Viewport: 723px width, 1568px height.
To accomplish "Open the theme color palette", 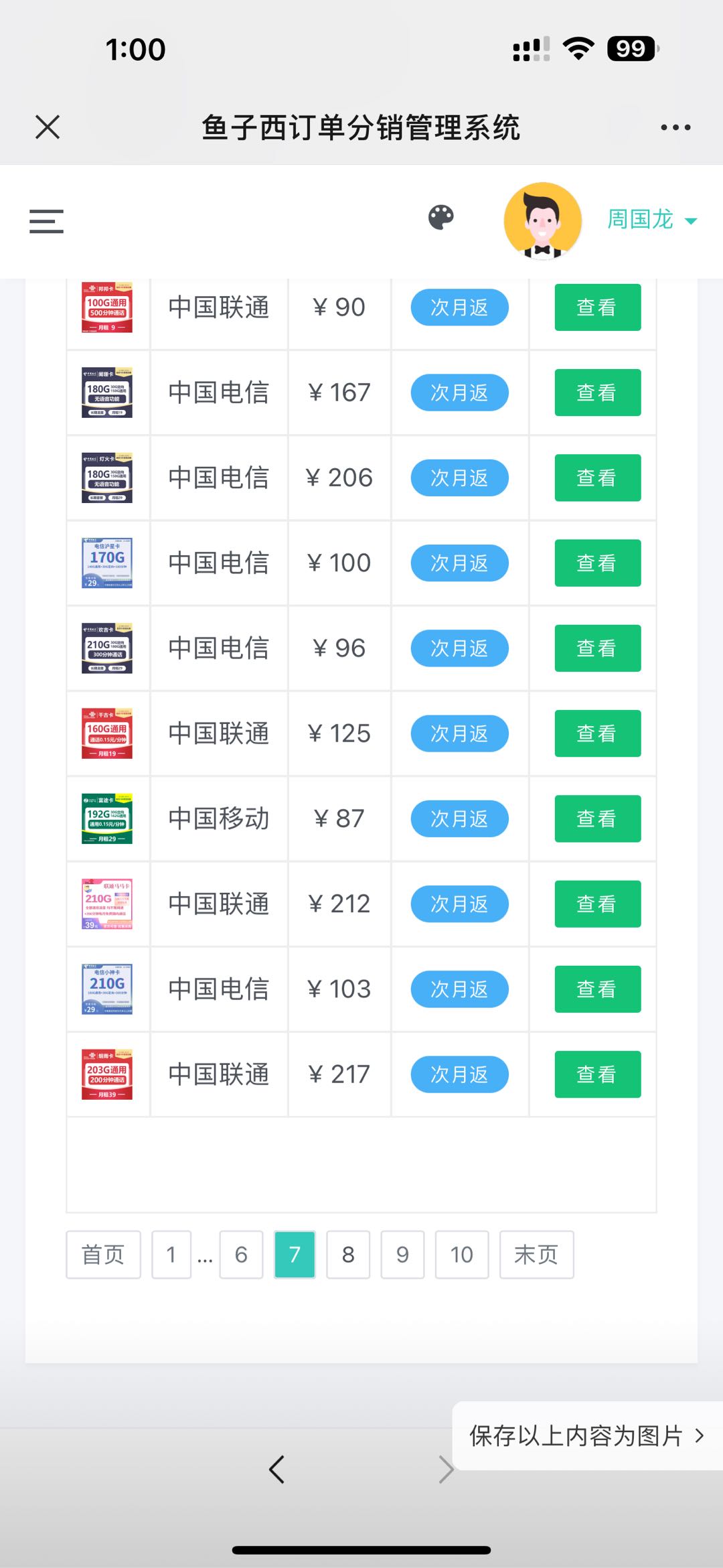I will 441,218.
